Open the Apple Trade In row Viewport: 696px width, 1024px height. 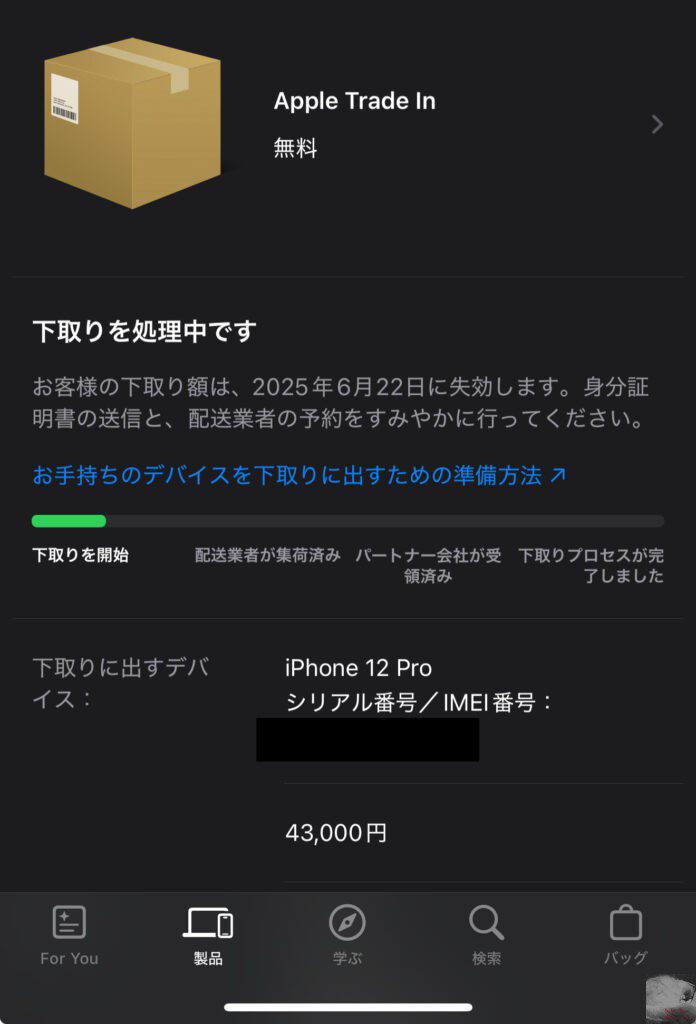(x=354, y=124)
